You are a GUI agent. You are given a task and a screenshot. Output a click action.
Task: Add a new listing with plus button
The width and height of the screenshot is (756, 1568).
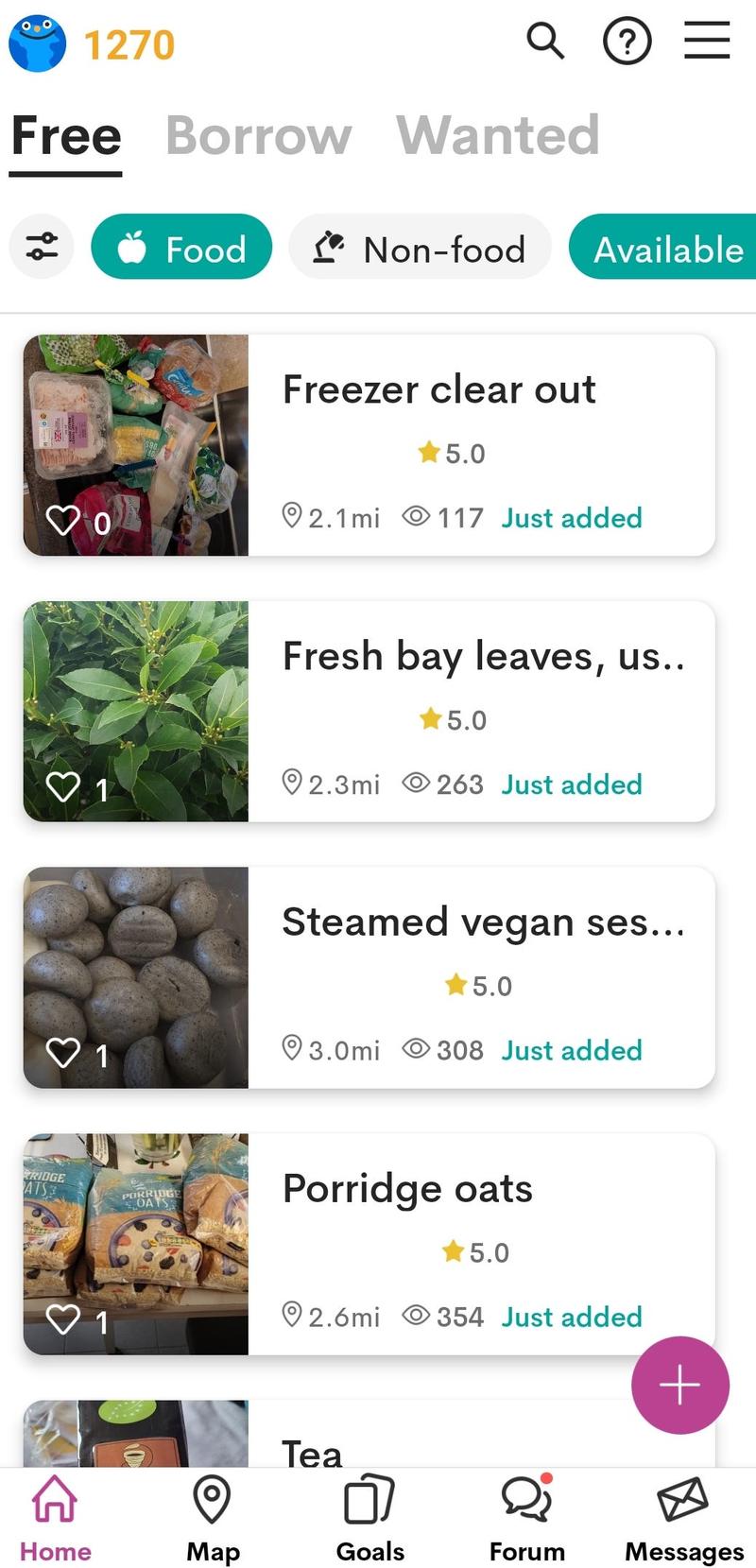tap(679, 1385)
